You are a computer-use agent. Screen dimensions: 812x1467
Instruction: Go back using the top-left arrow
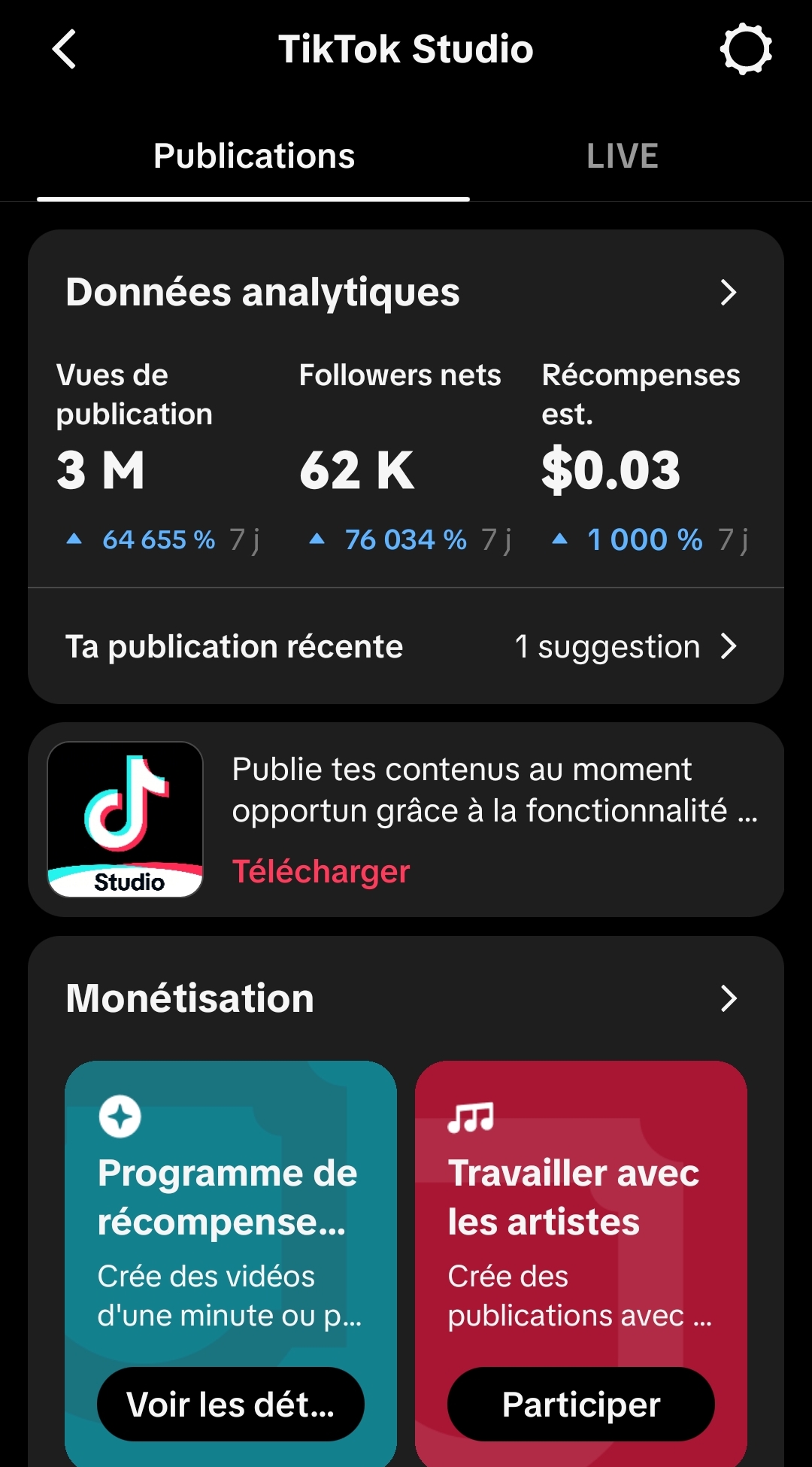point(65,50)
